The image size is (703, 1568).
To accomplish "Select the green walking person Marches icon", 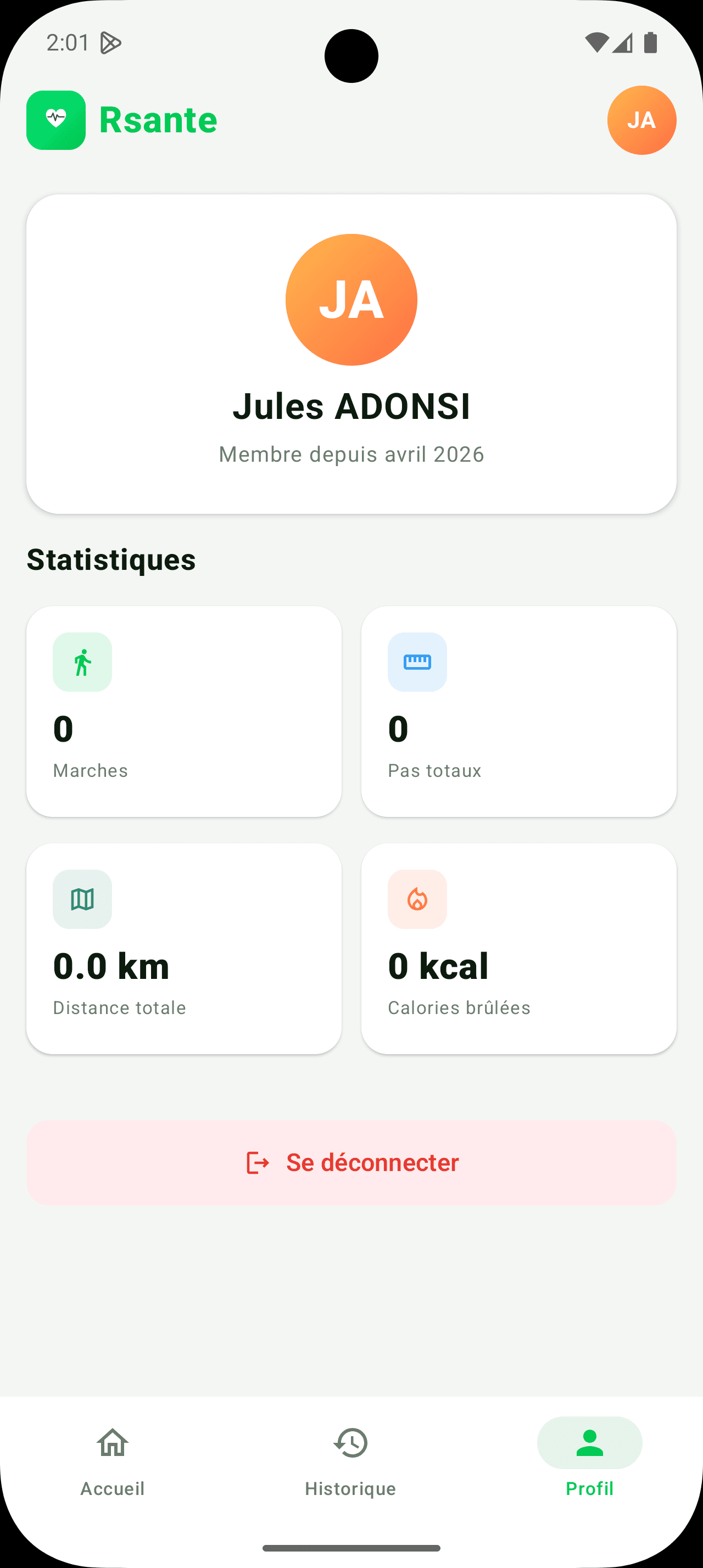I will 82,662.
